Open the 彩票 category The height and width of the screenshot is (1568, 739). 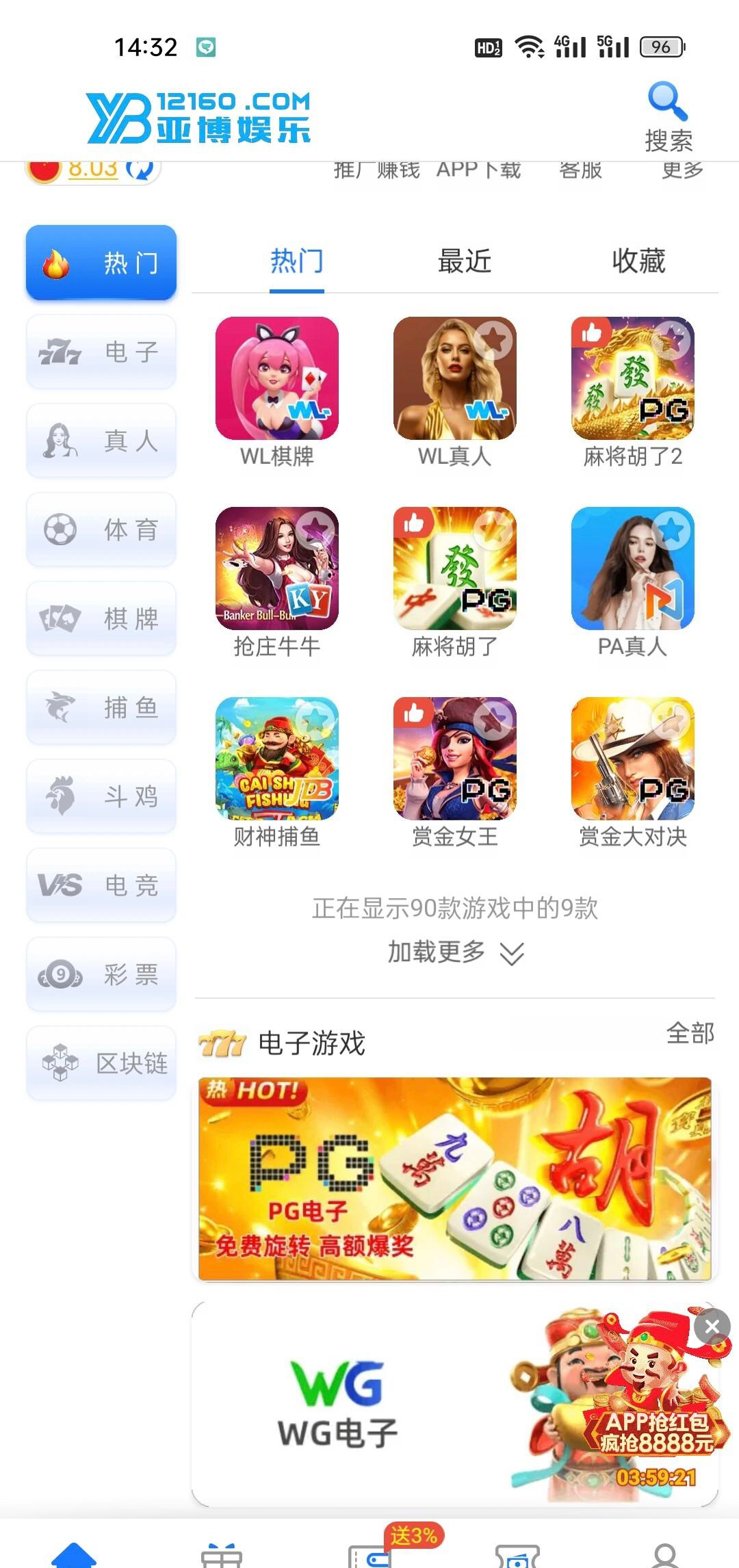[x=101, y=974]
